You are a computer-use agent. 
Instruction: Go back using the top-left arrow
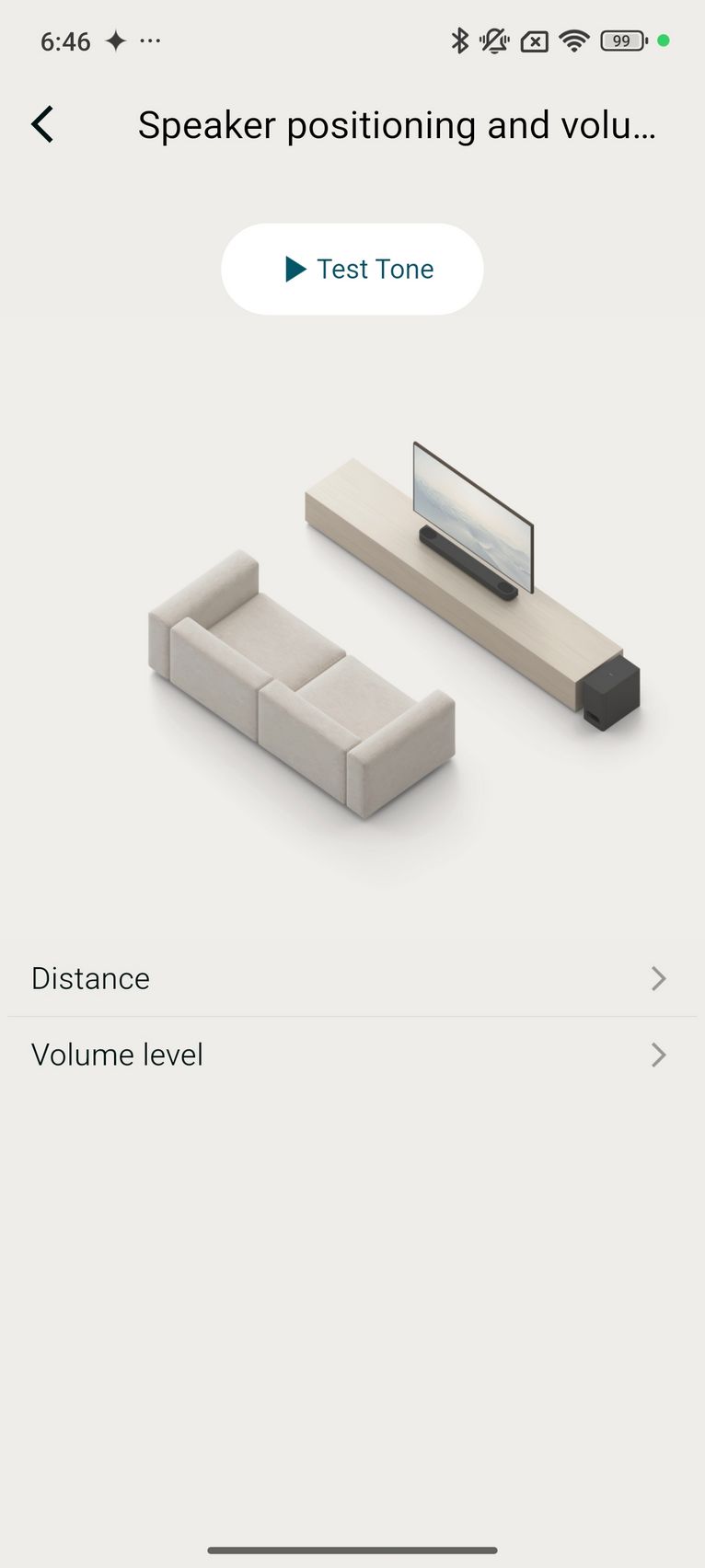tap(42, 124)
